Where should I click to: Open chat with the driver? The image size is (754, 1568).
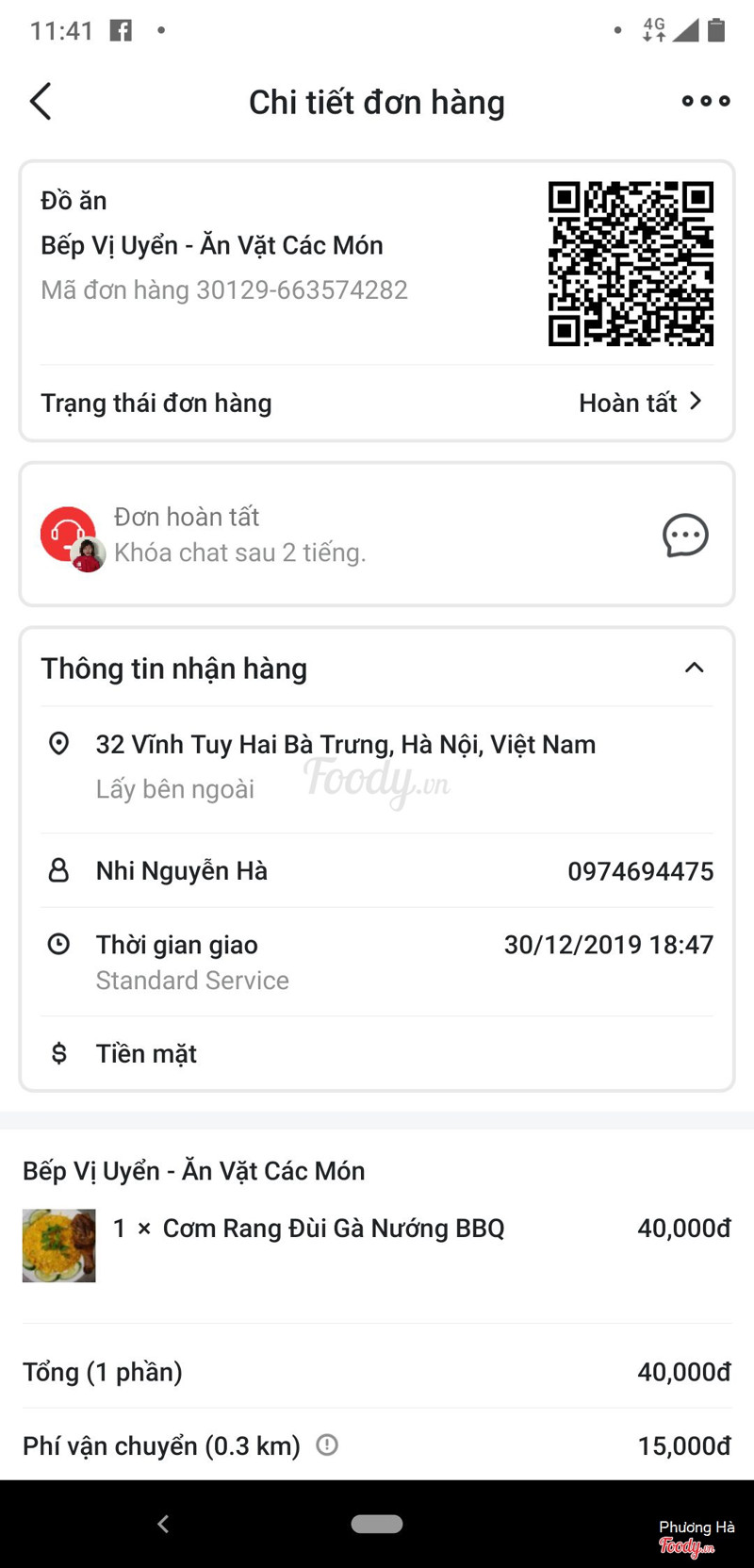(685, 535)
